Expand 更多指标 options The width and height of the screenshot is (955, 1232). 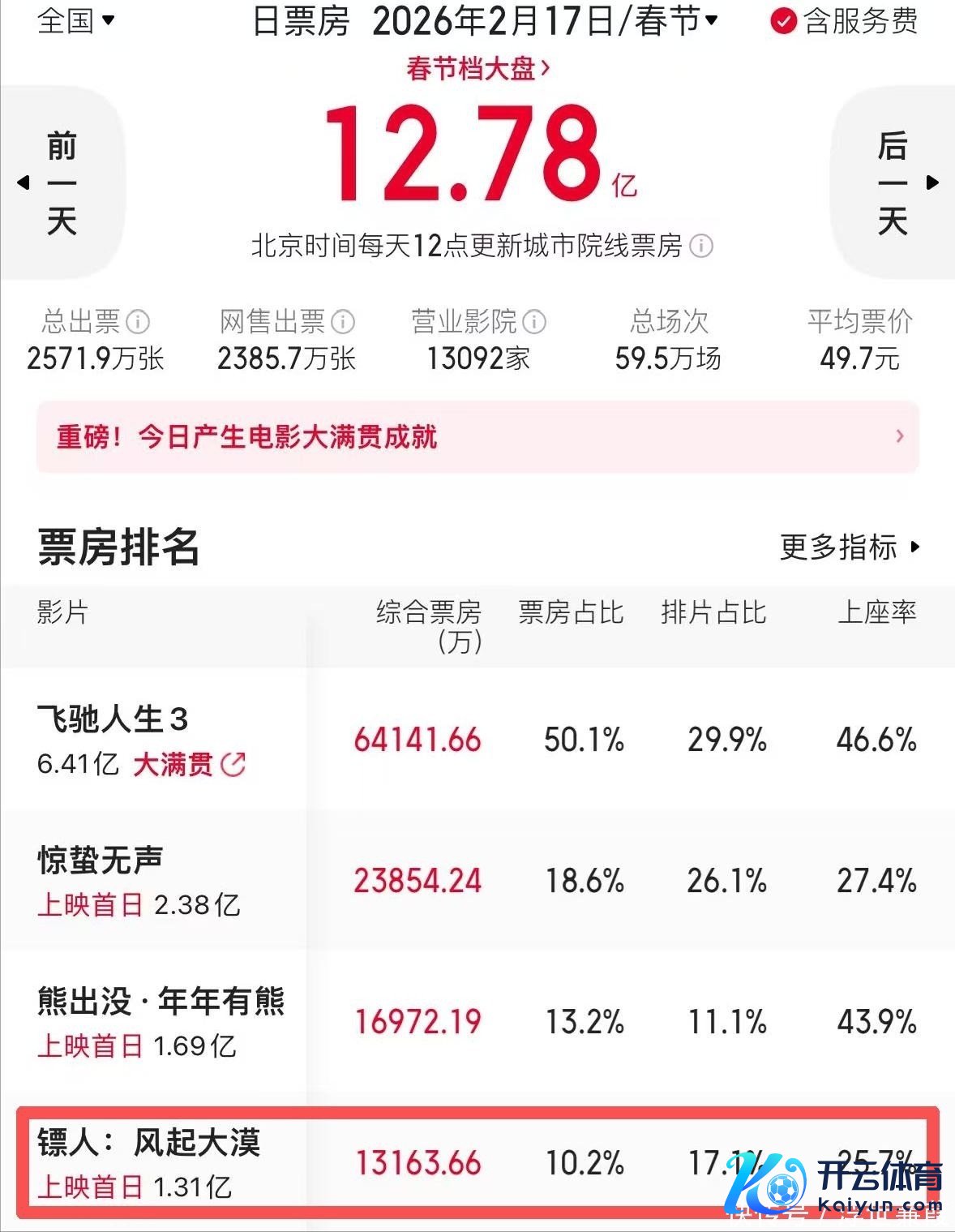tap(850, 547)
